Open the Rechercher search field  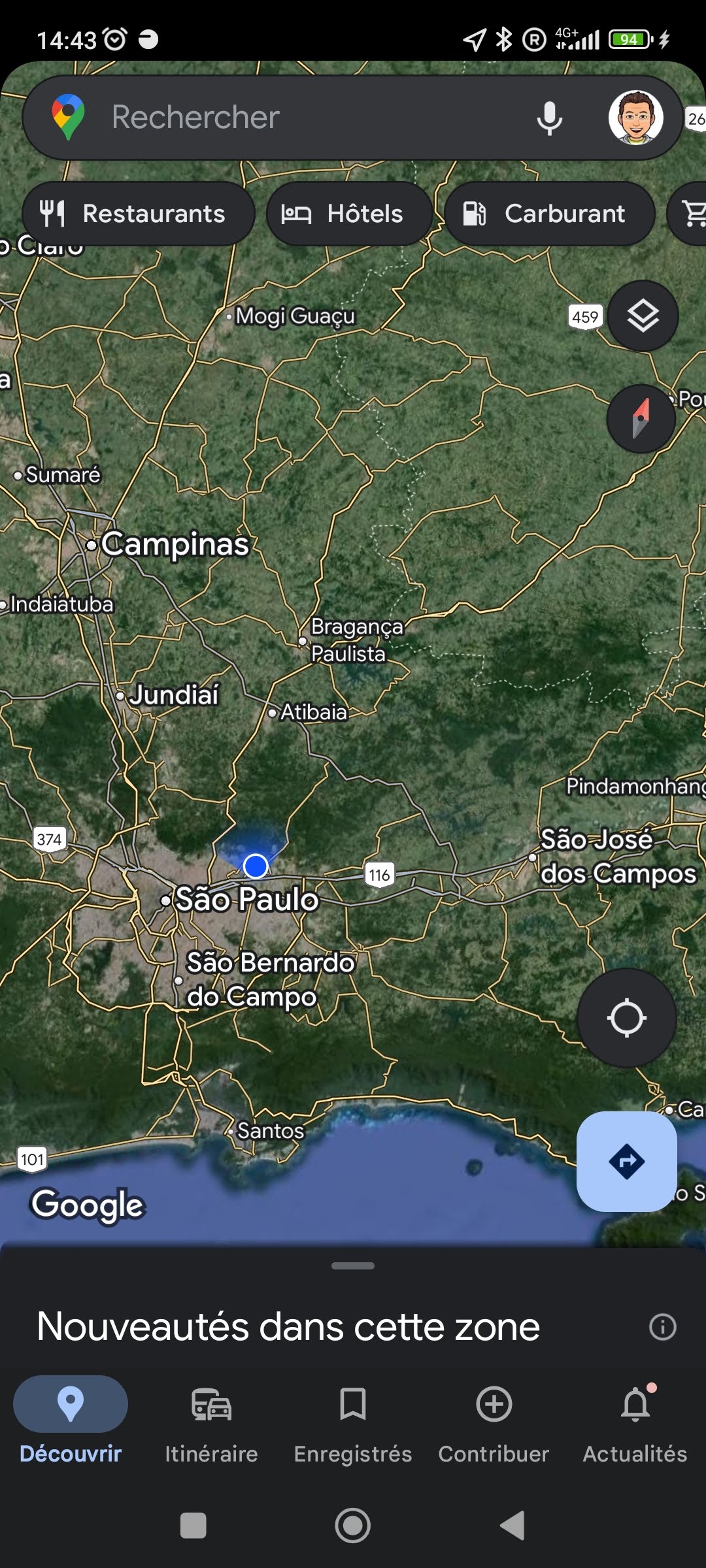(x=294, y=118)
